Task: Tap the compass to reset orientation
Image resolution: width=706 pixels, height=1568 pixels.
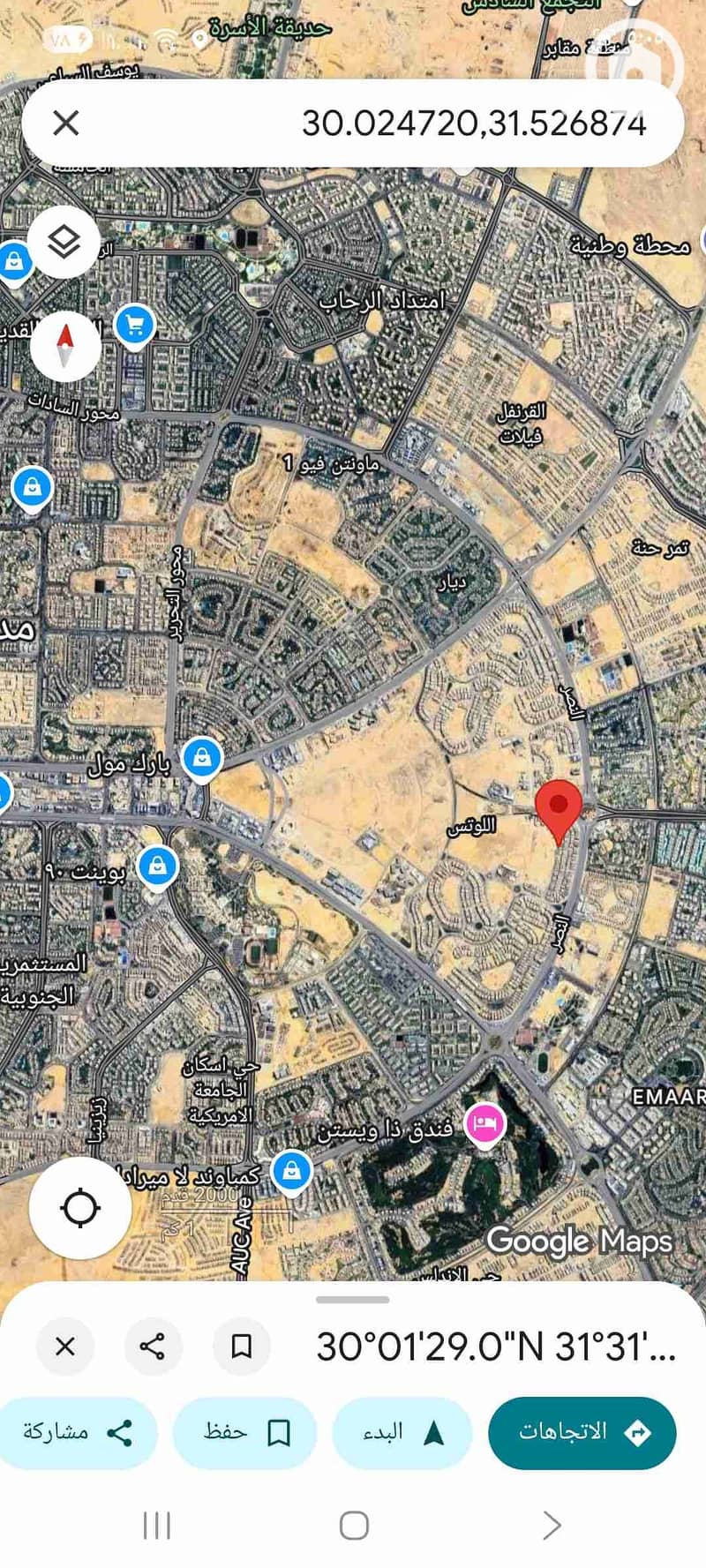Action: 65,346
